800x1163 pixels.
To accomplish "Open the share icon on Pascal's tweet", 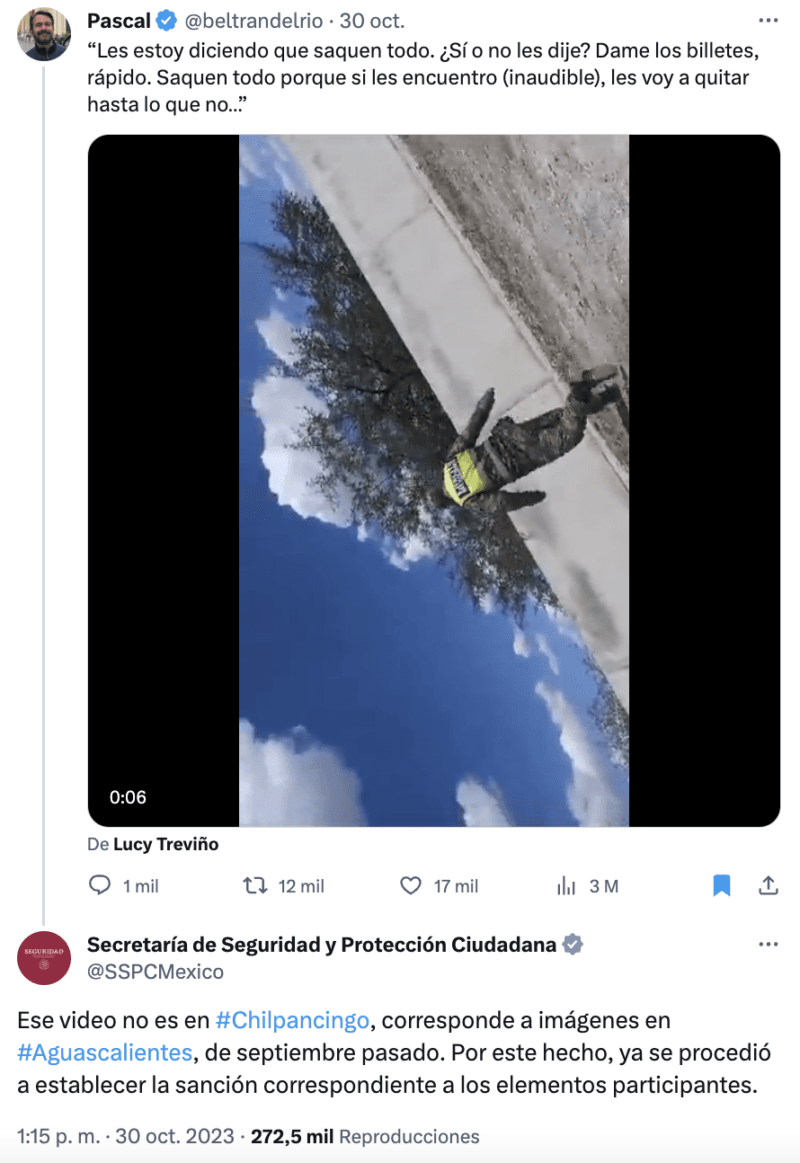I will click(768, 886).
